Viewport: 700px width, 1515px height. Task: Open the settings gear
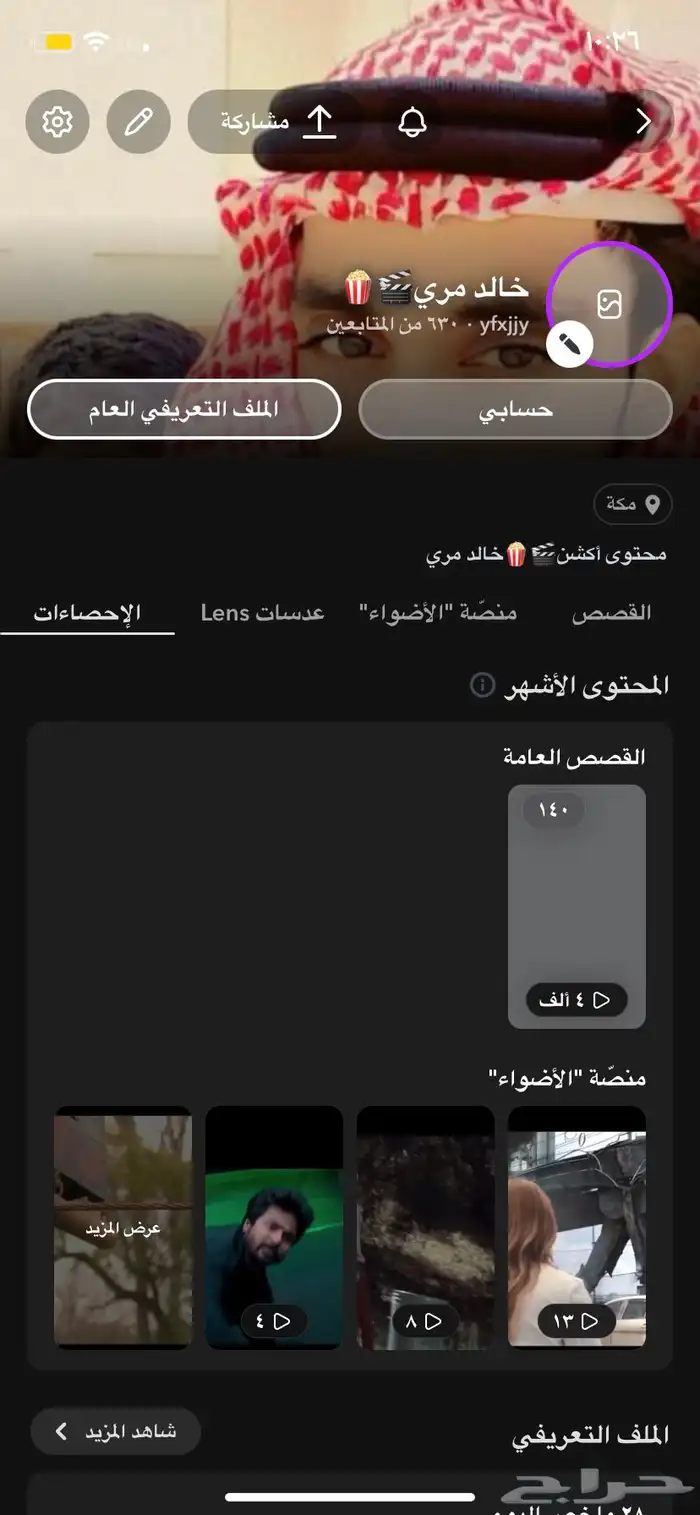[x=57, y=122]
